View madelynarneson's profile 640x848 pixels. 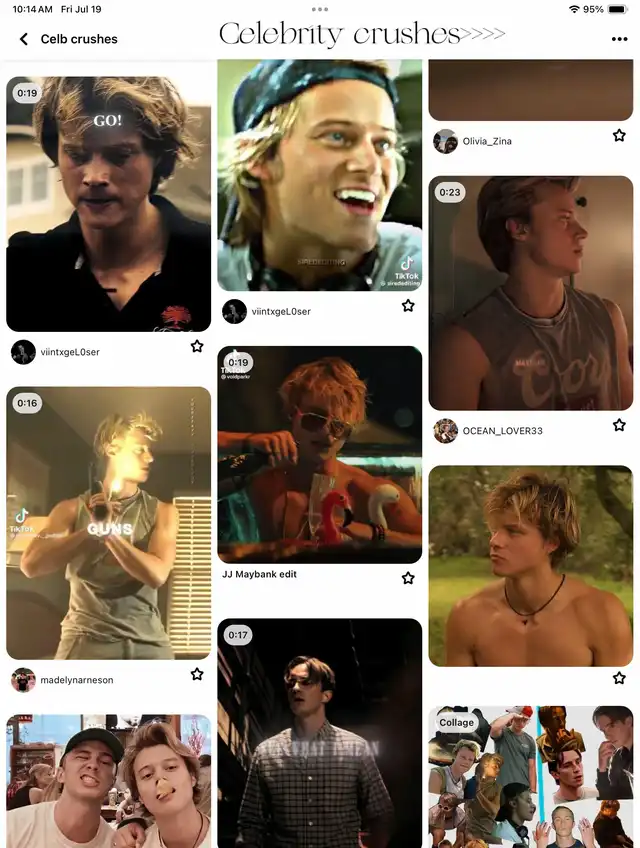pos(24,680)
